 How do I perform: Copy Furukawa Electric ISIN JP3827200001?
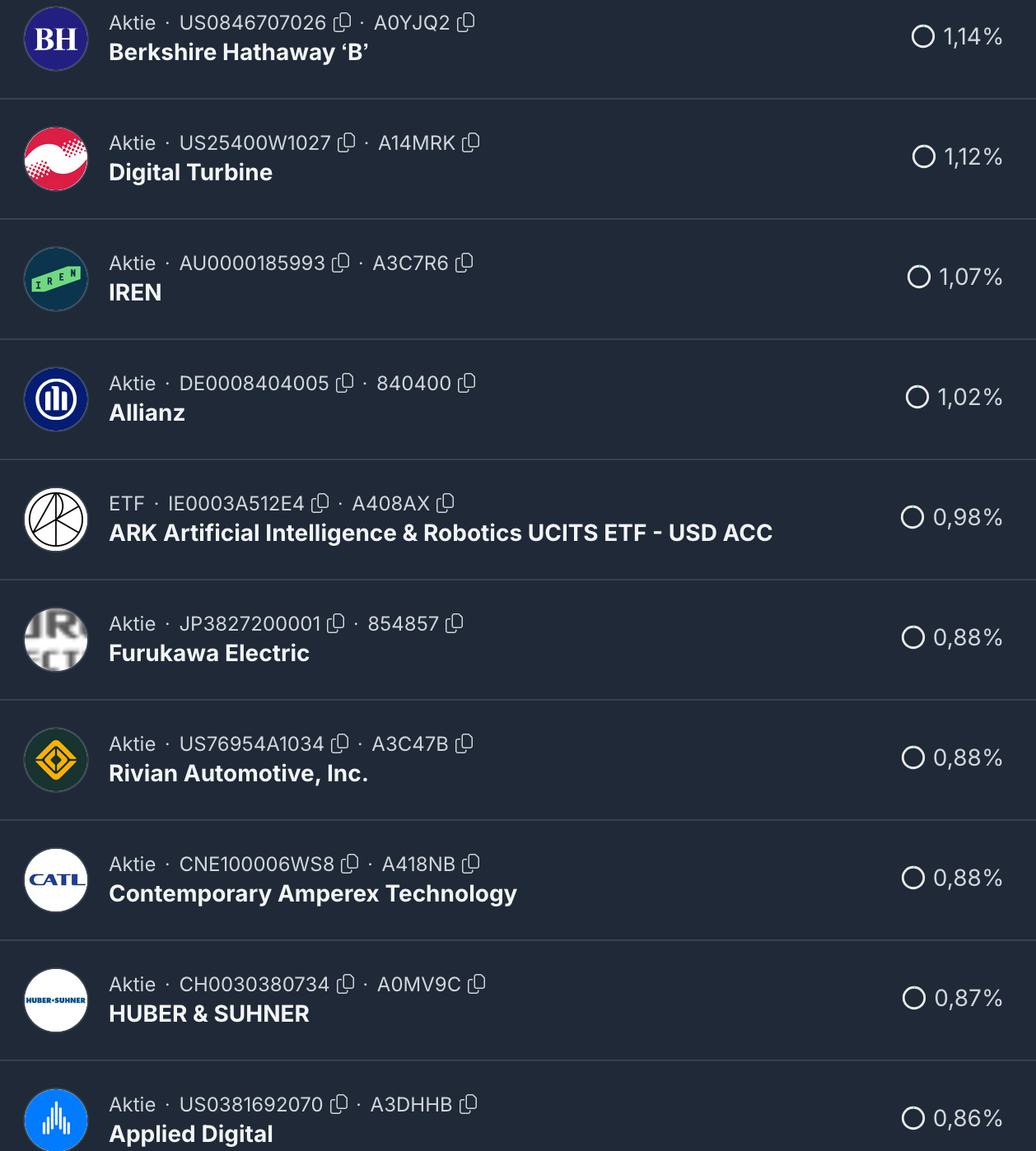point(336,623)
